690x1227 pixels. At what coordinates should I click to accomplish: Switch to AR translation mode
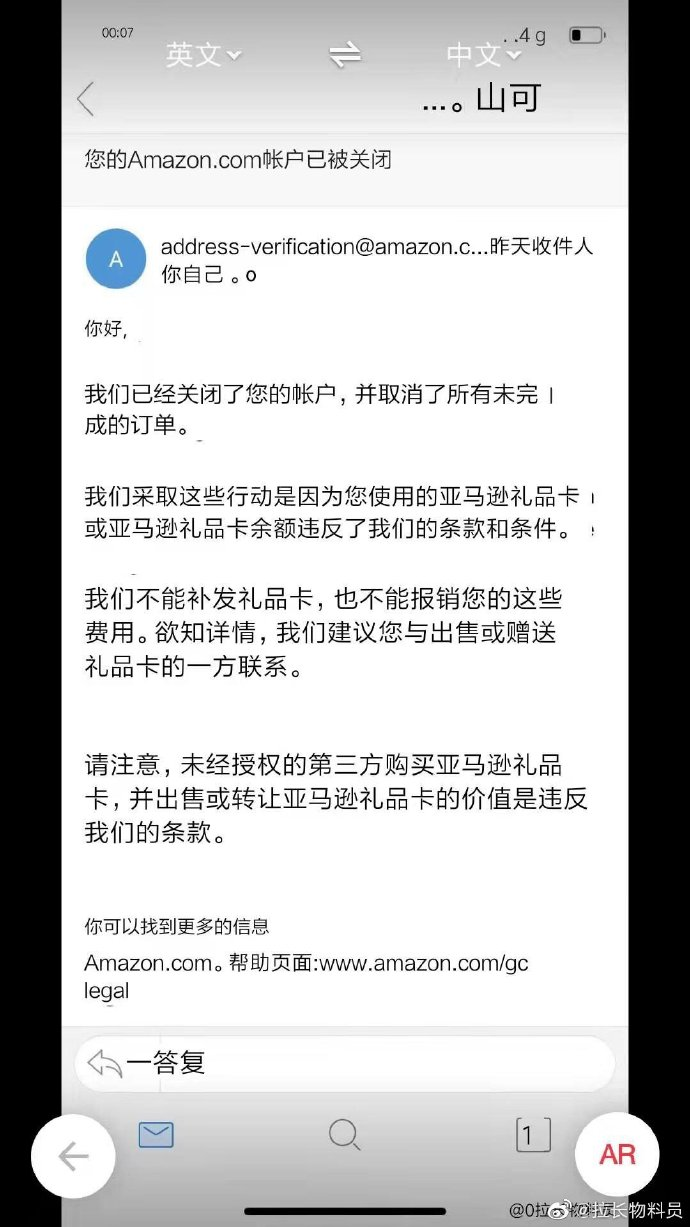tap(617, 1154)
